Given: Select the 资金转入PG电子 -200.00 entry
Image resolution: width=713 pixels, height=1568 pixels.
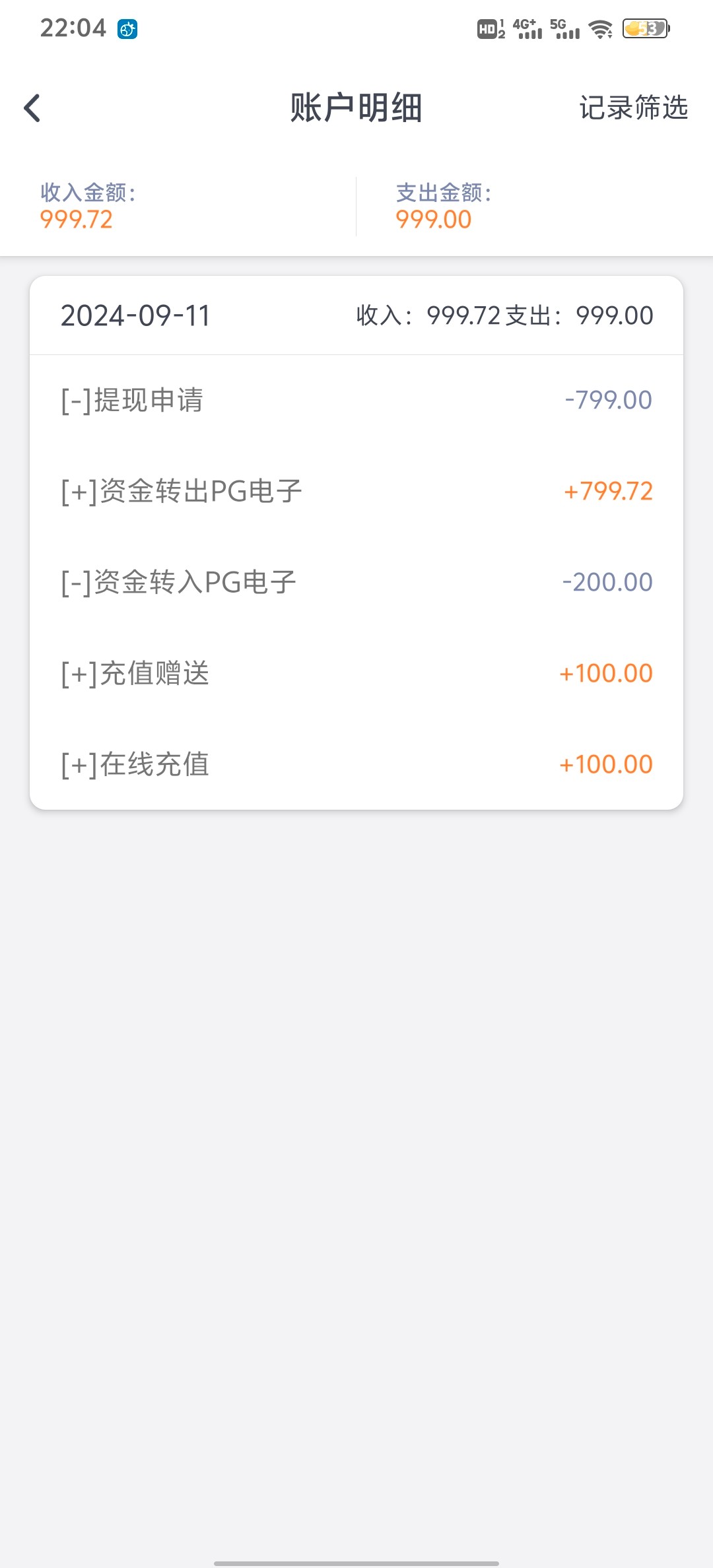Looking at the screenshot, I should (356, 582).
